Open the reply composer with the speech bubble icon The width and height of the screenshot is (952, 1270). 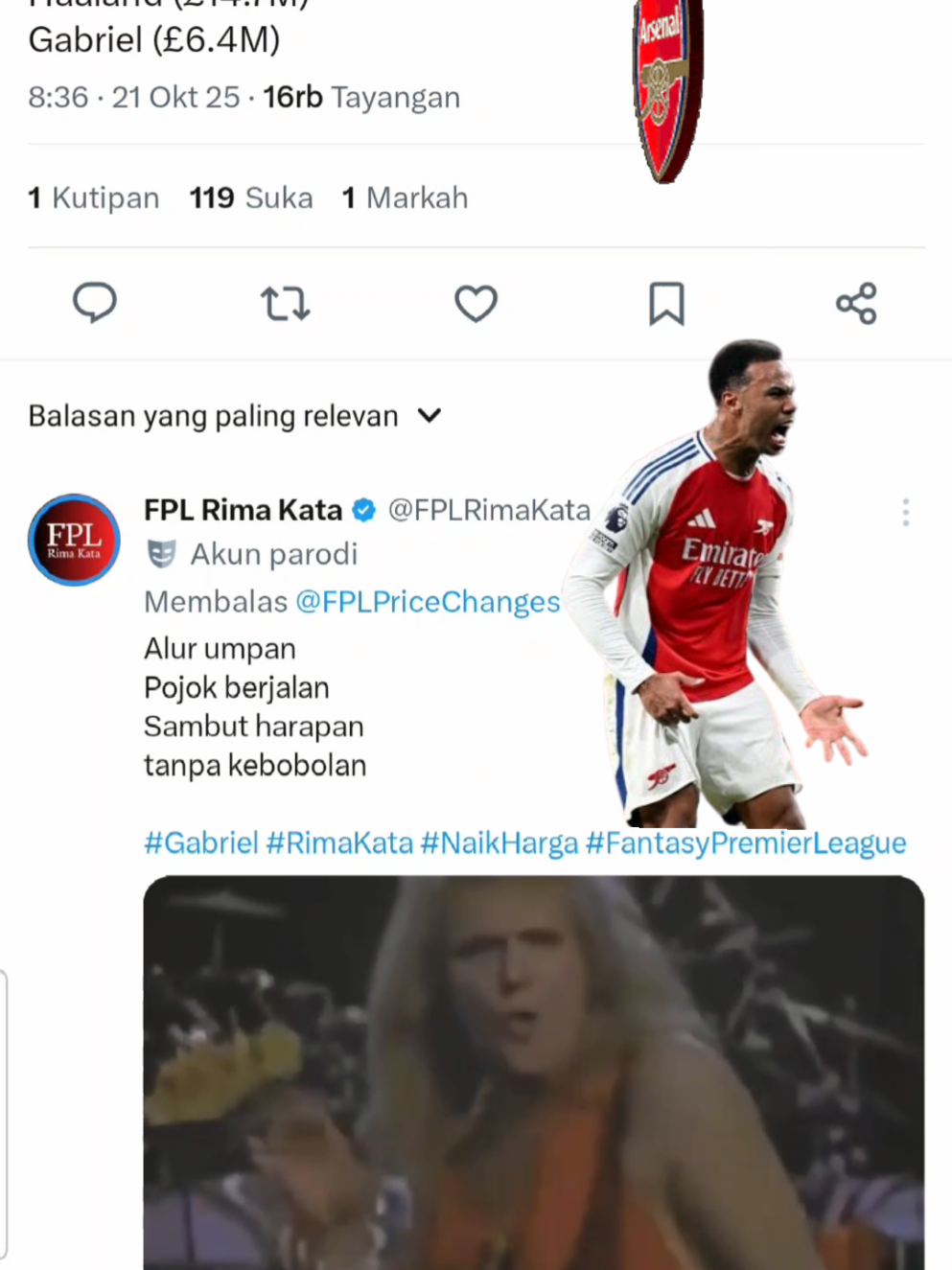[x=95, y=303]
